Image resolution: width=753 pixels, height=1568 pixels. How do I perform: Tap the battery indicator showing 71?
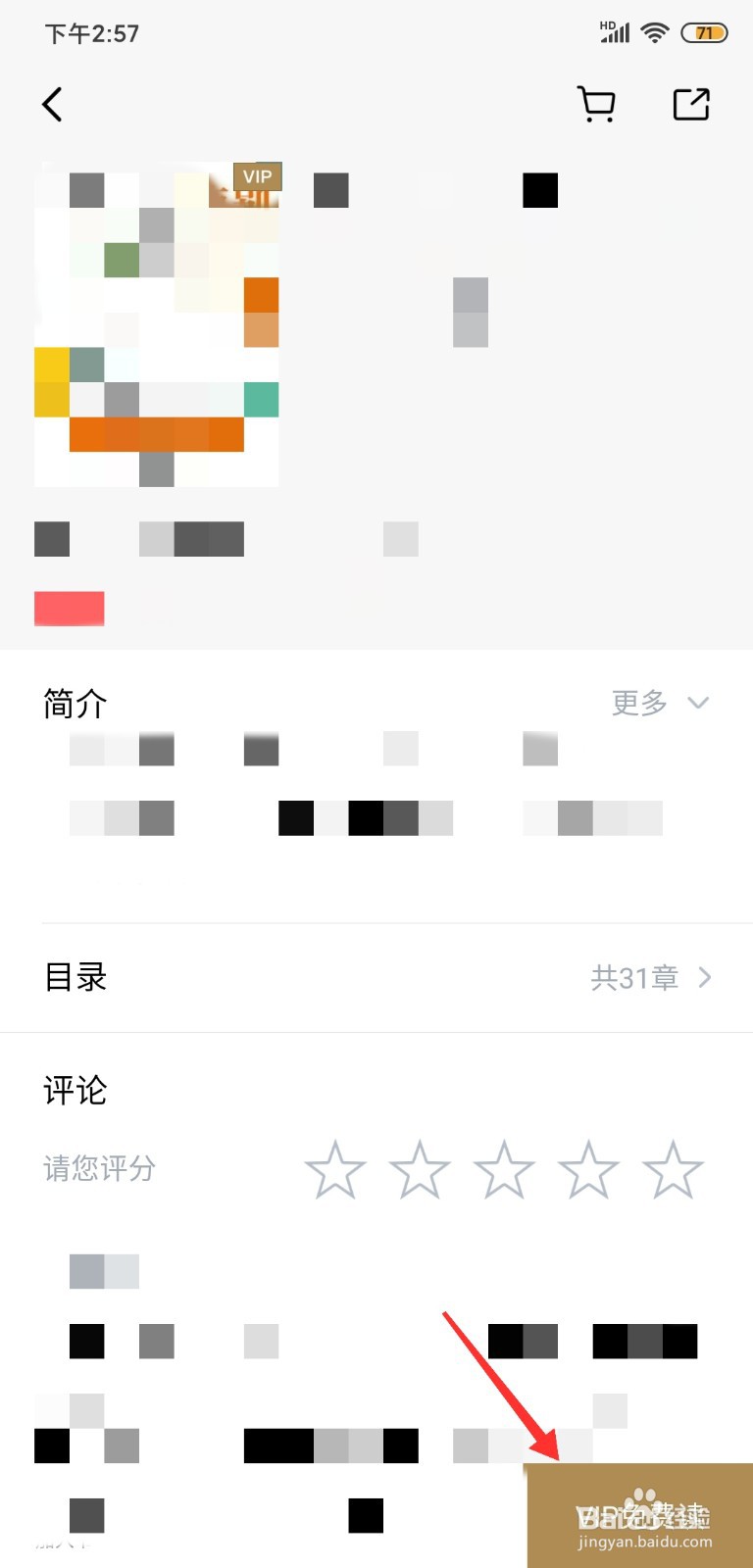pyautogui.click(x=704, y=32)
